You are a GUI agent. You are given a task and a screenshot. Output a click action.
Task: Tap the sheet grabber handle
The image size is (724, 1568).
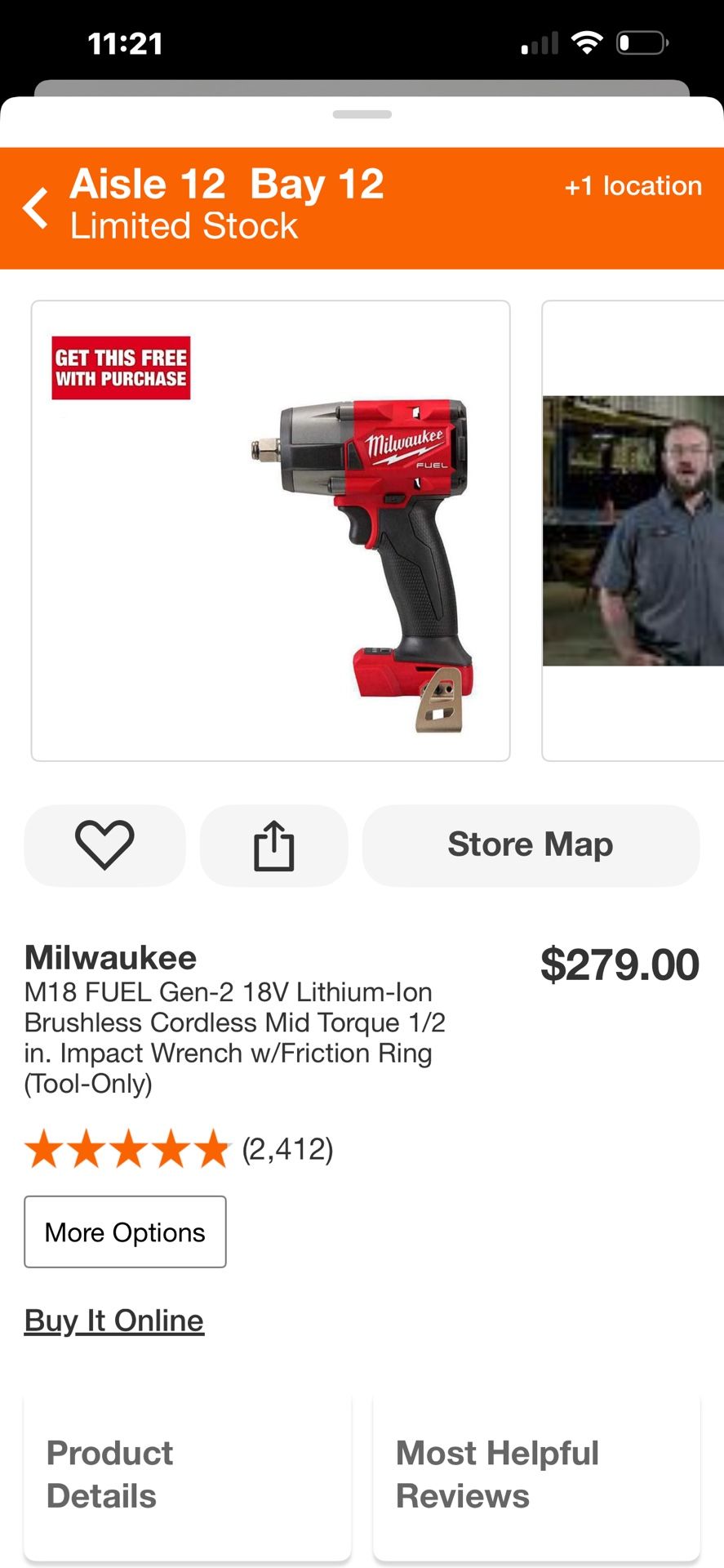[x=362, y=114]
